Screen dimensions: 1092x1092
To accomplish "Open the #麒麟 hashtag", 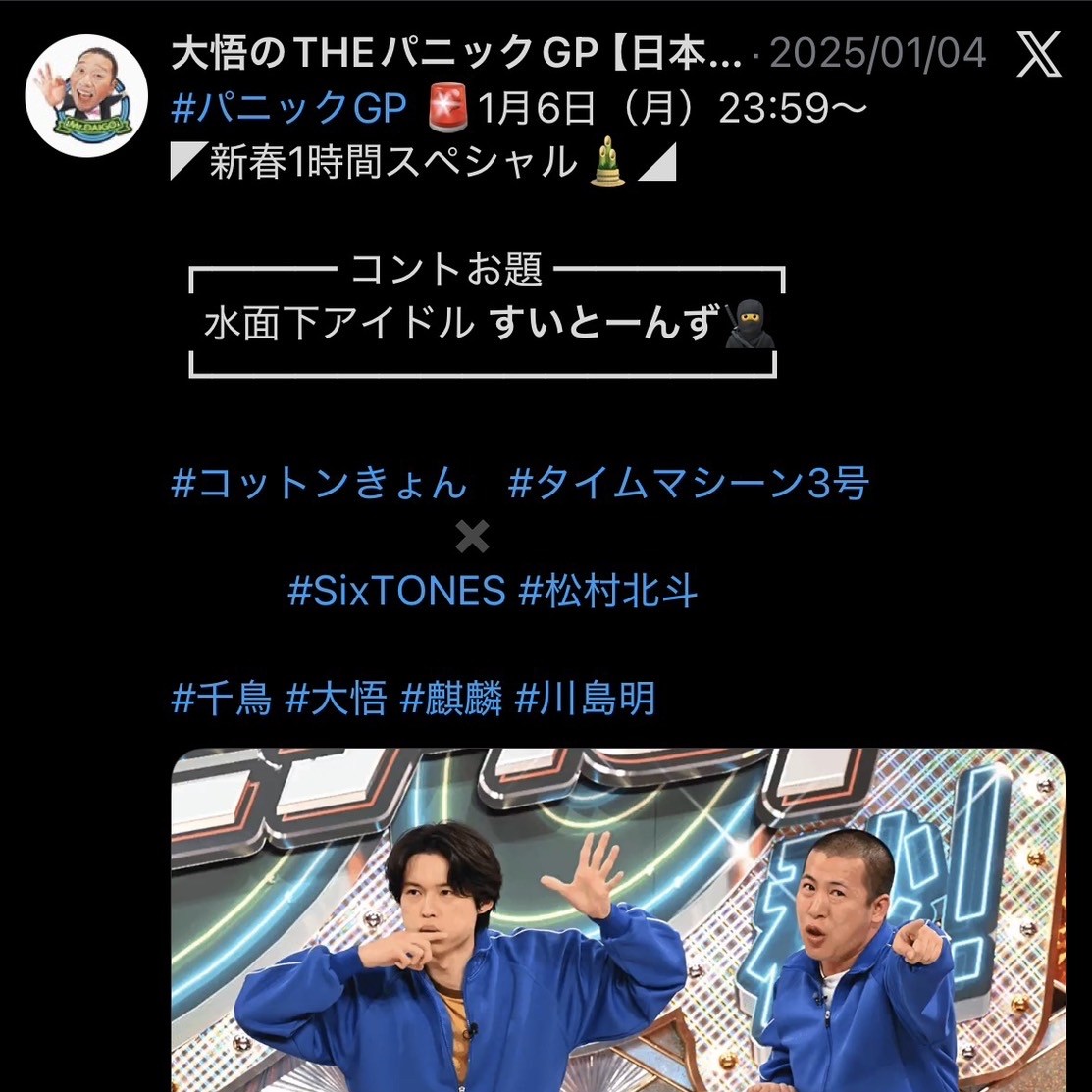I will 451,700.
